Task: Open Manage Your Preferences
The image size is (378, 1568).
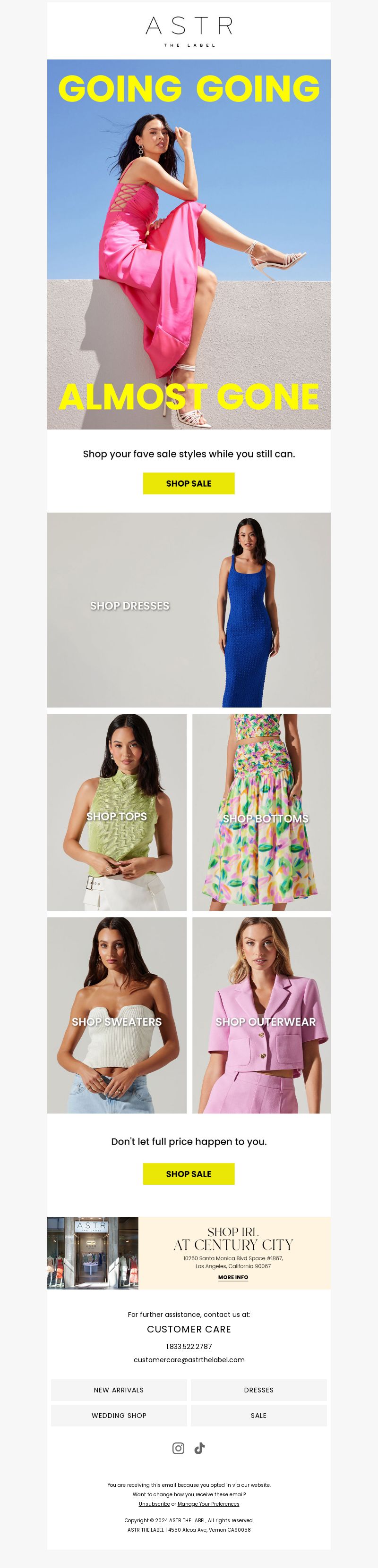Action: 208,1503
